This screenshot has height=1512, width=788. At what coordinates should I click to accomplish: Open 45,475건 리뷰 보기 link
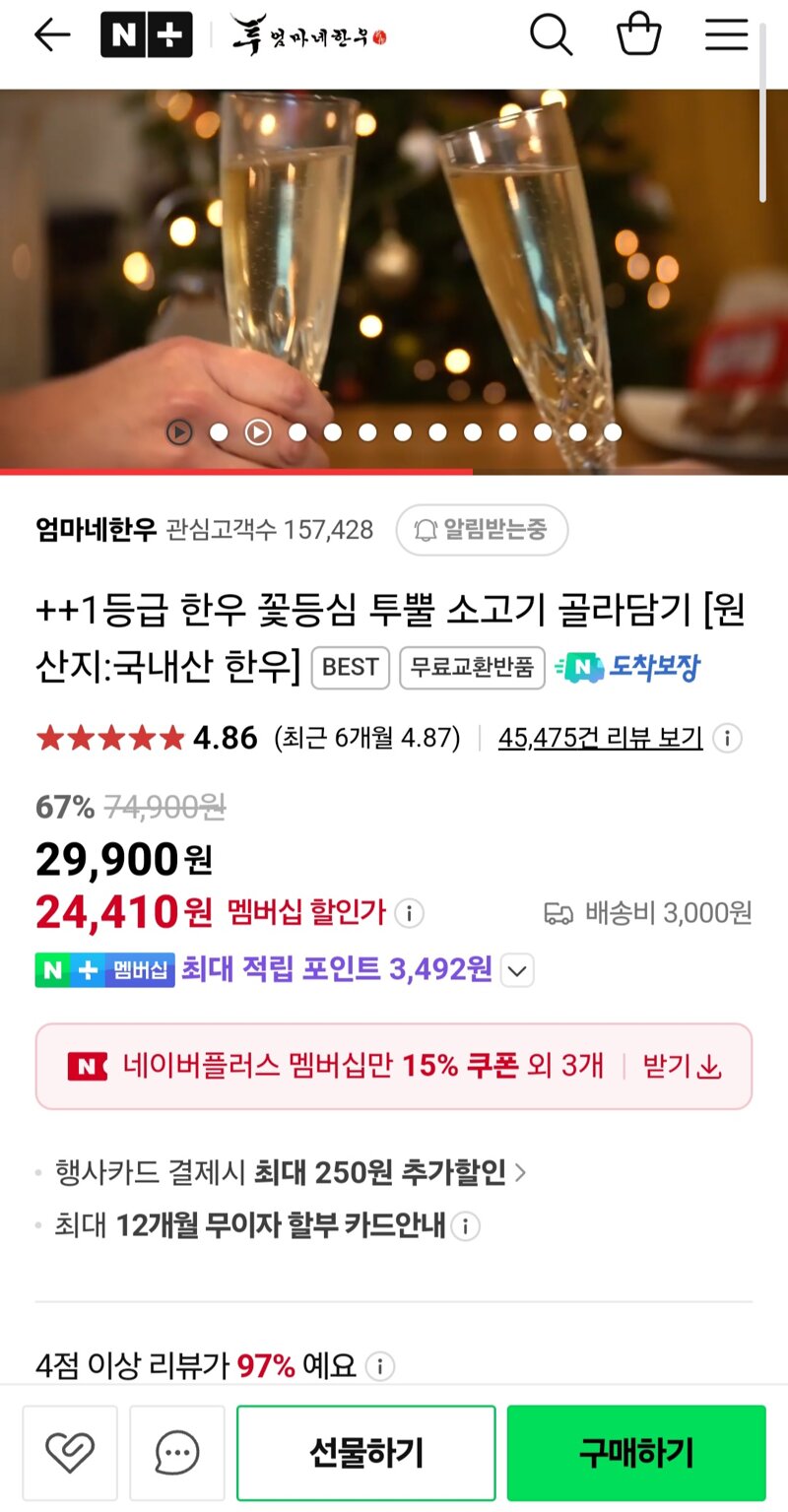(x=600, y=738)
